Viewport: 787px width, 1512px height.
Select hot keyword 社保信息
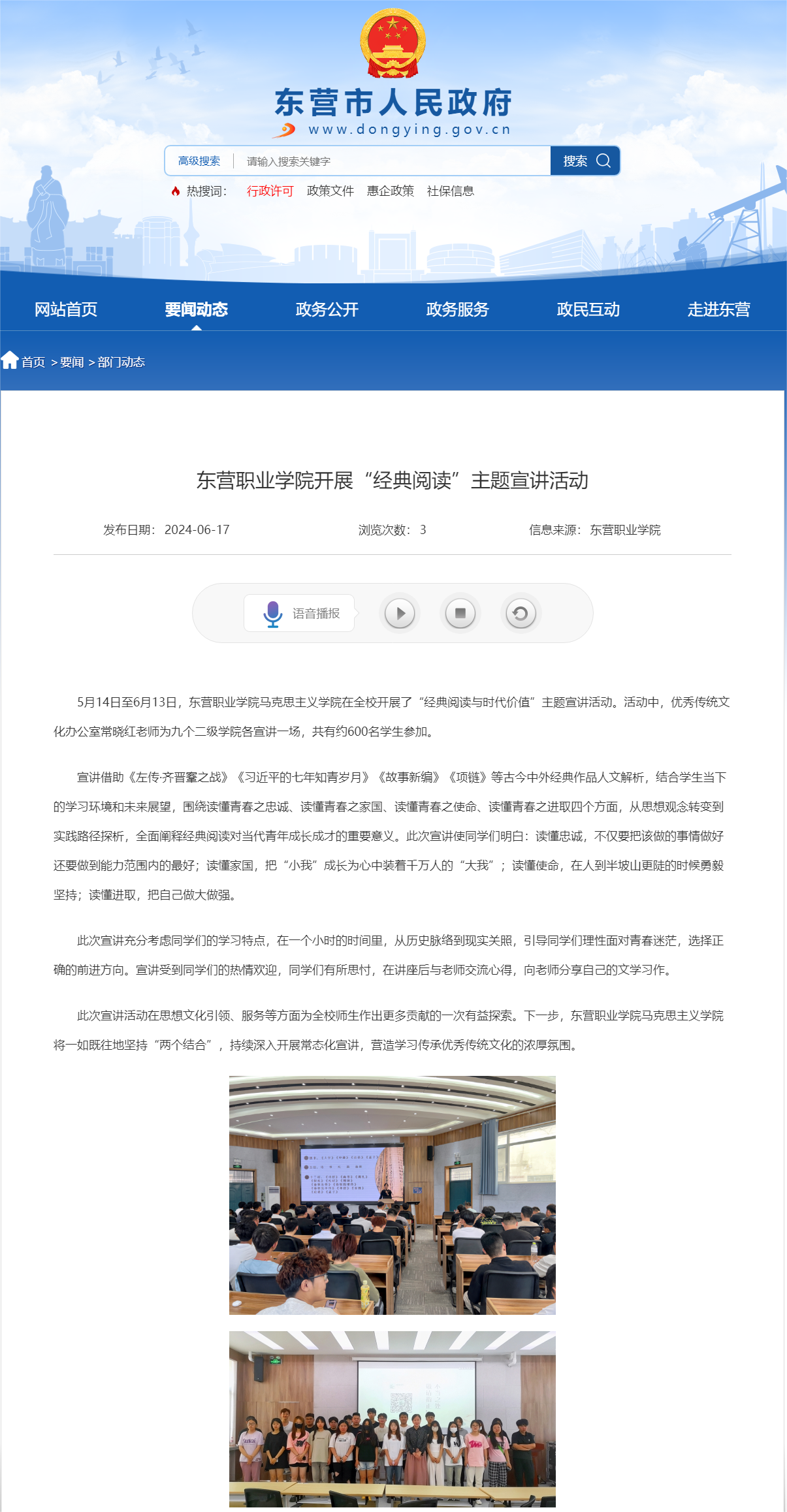click(450, 191)
